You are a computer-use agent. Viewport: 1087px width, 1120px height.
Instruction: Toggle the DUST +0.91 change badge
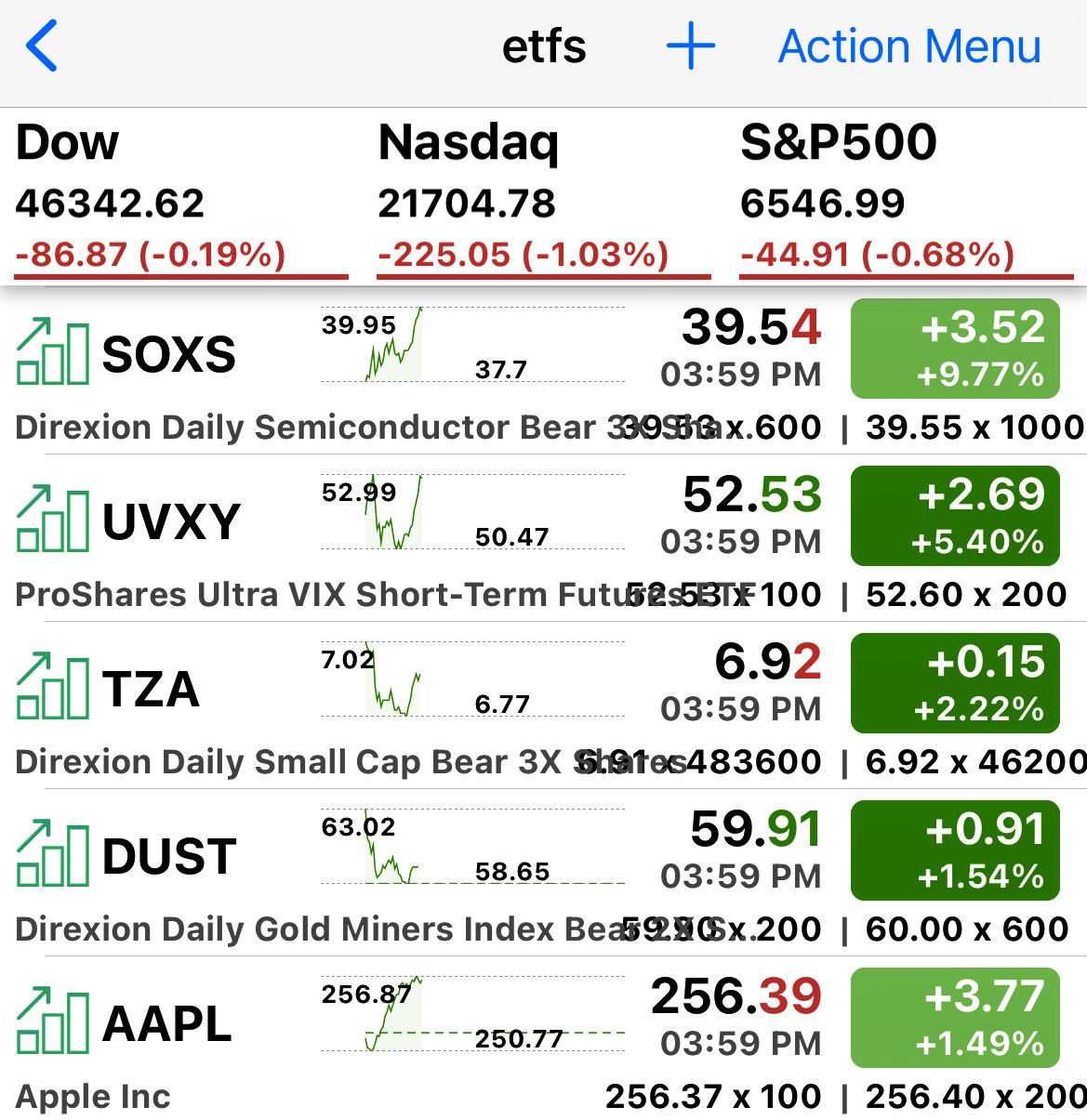click(x=955, y=850)
